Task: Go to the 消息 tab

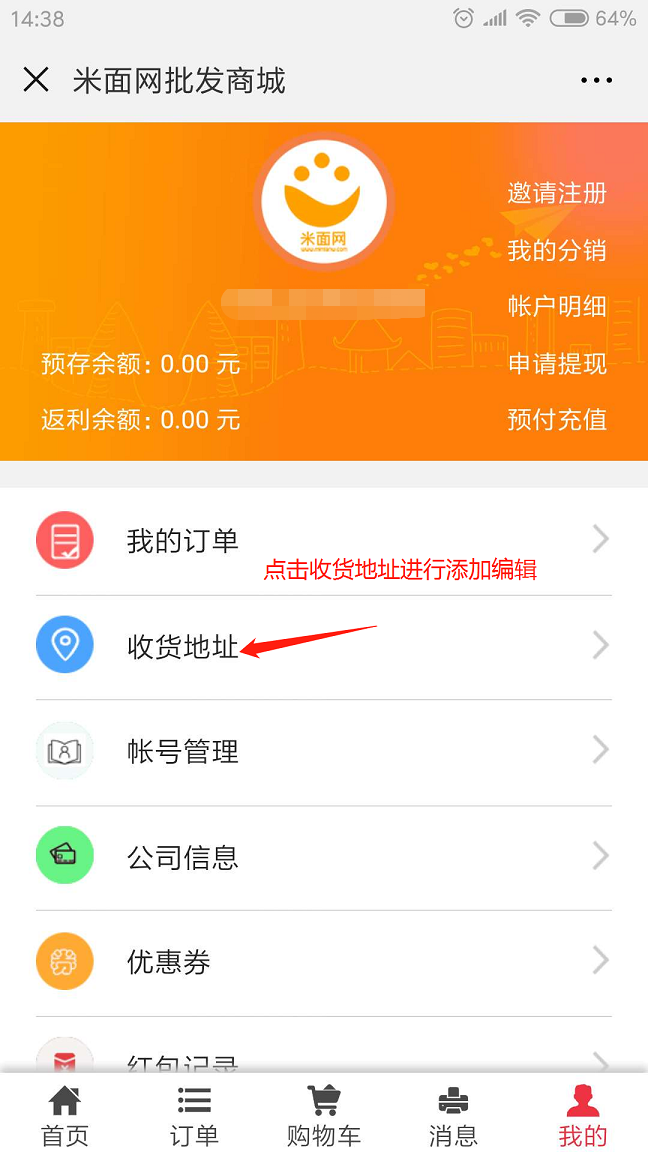Action: pyautogui.click(x=453, y=1115)
